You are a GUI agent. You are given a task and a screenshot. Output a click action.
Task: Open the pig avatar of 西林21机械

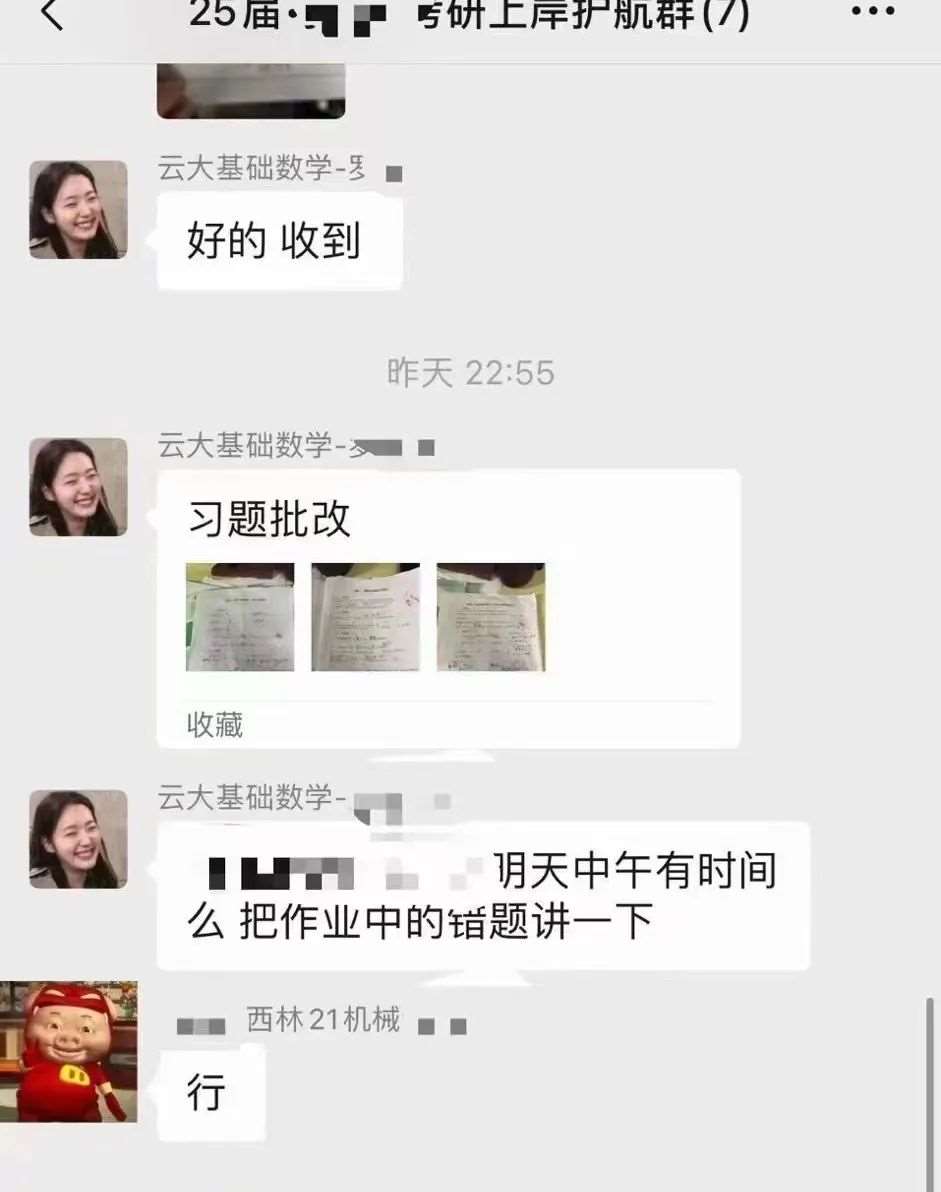click(70, 1051)
